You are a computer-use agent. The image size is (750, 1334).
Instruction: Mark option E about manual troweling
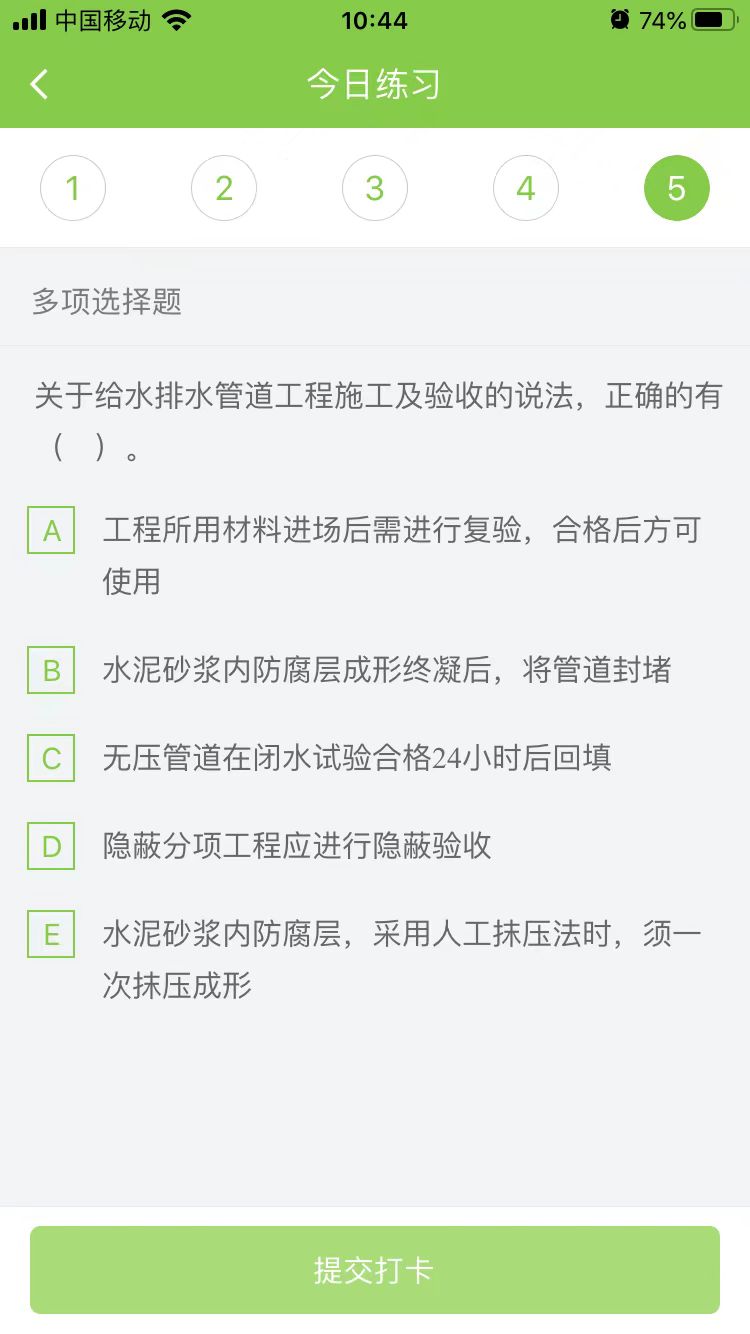[52, 935]
